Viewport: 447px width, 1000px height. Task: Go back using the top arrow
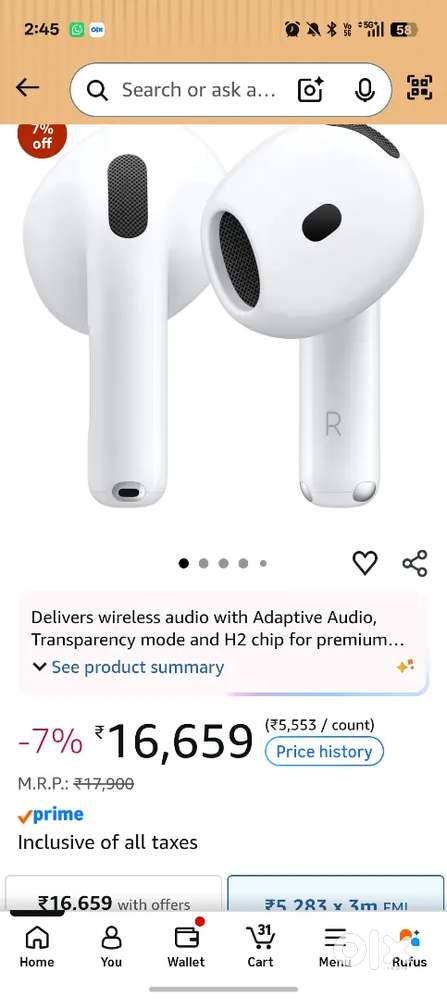28,88
